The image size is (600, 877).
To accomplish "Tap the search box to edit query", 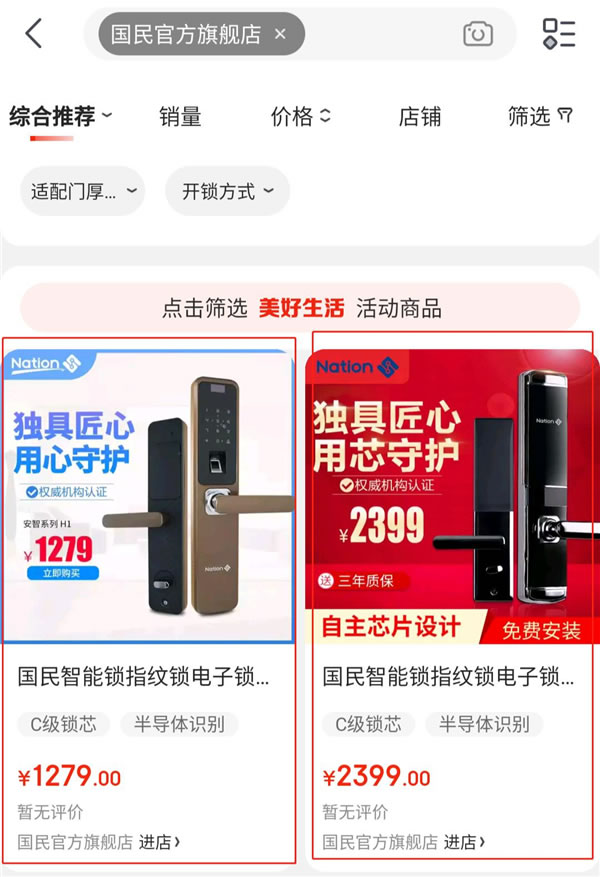I will pyautogui.click(x=380, y=34).
